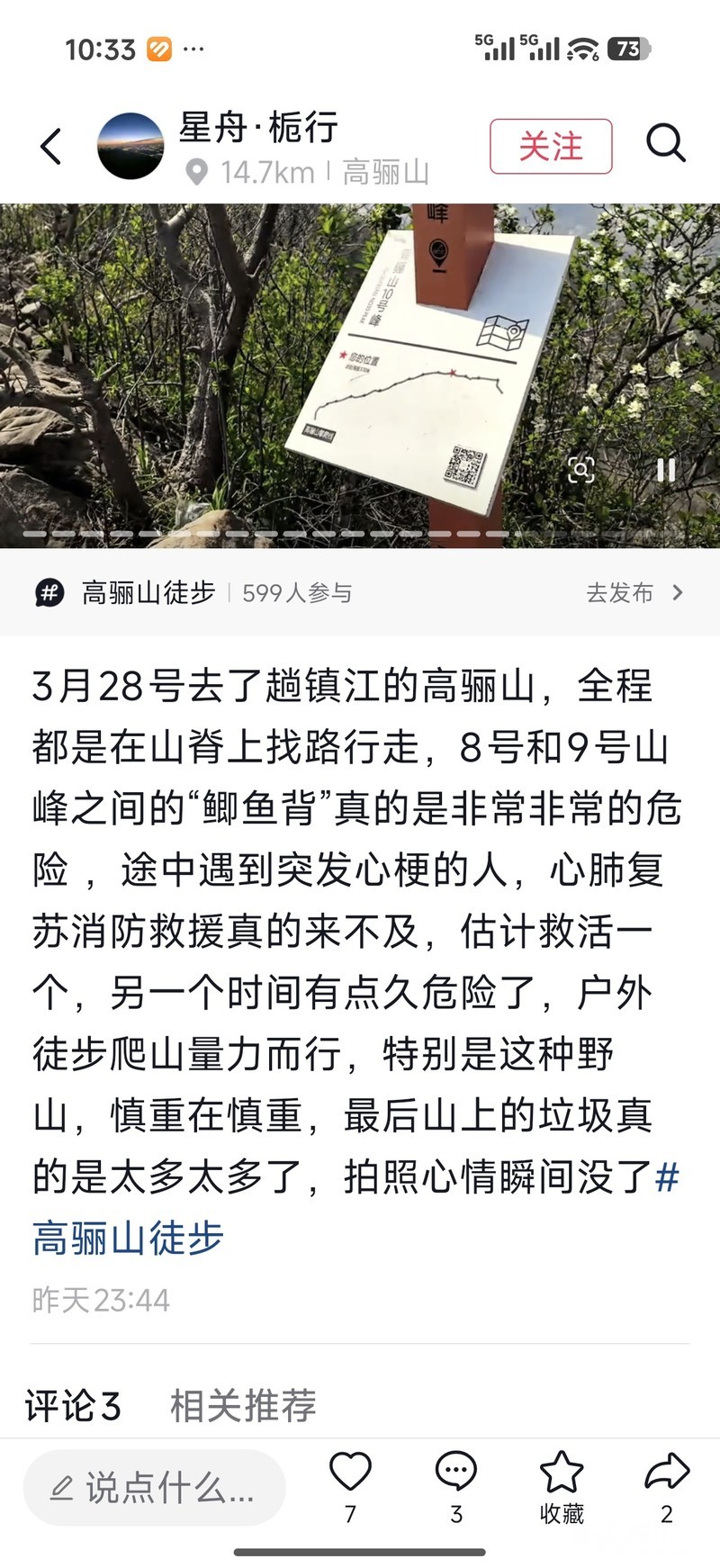Go back using the arrow icon

(51, 146)
